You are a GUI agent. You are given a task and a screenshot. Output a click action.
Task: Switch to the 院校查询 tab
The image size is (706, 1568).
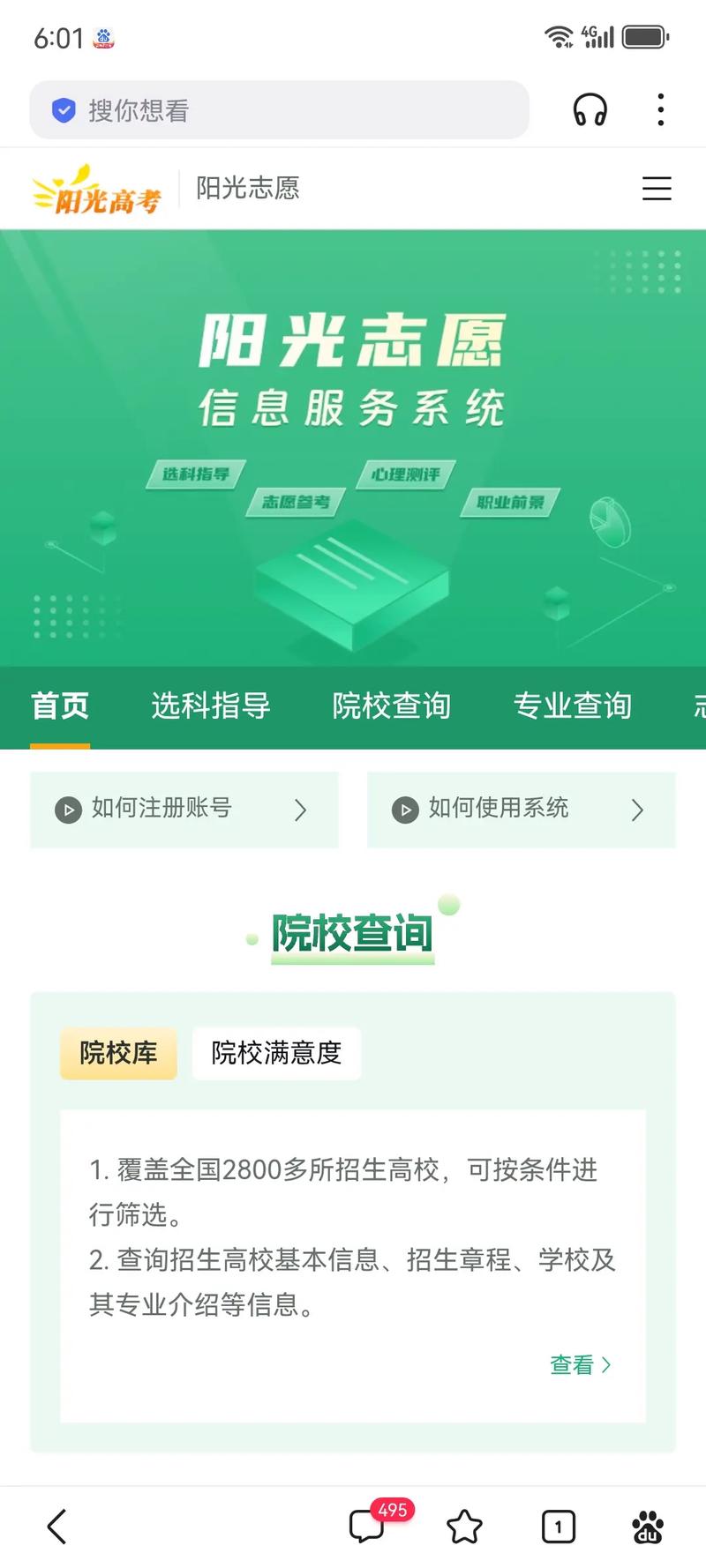[x=391, y=706]
